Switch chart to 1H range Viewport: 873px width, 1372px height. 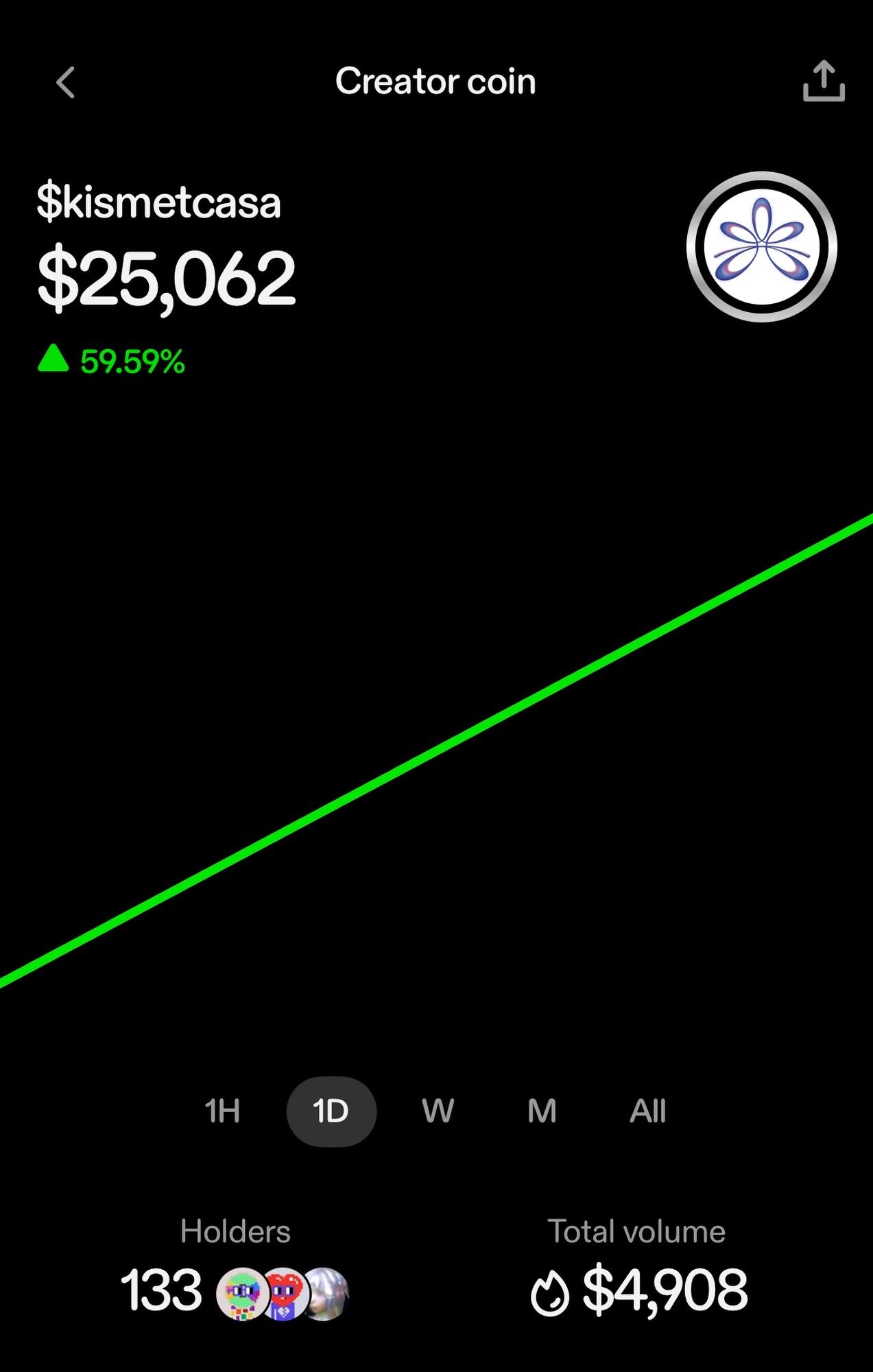(222, 1111)
